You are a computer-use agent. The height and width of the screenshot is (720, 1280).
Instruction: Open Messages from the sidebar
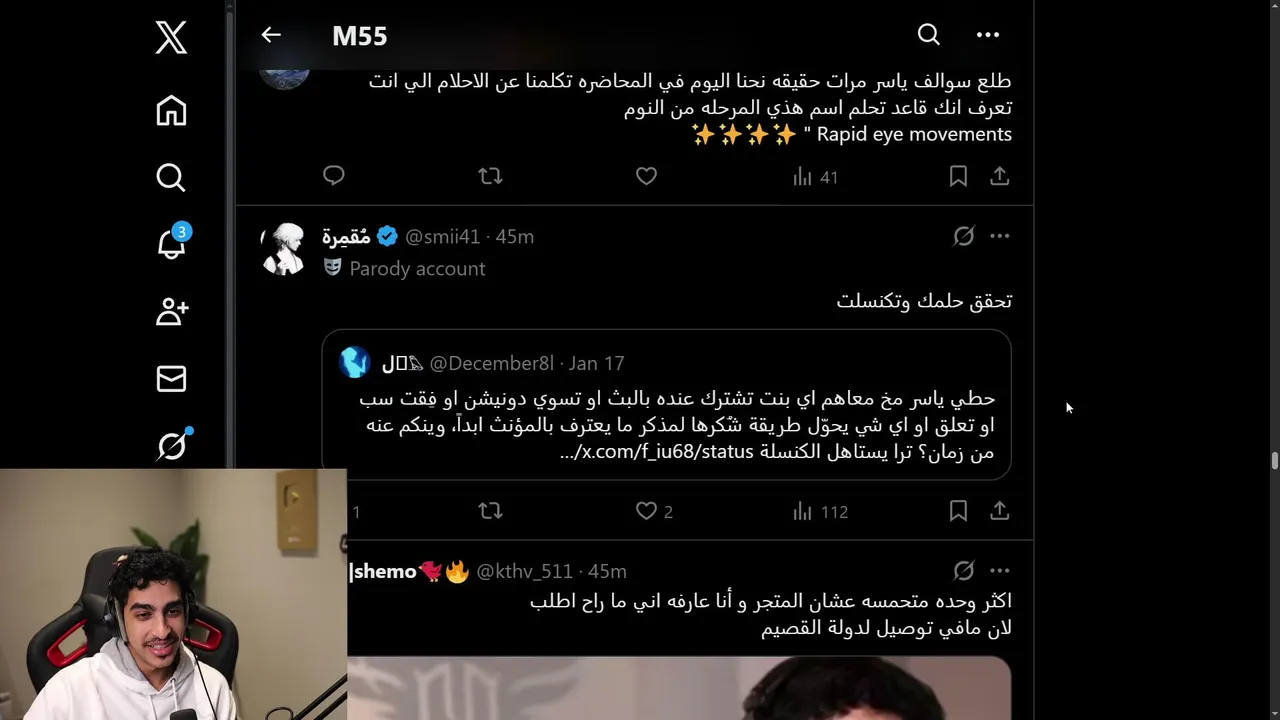pyautogui.click(x=171, y=379)
